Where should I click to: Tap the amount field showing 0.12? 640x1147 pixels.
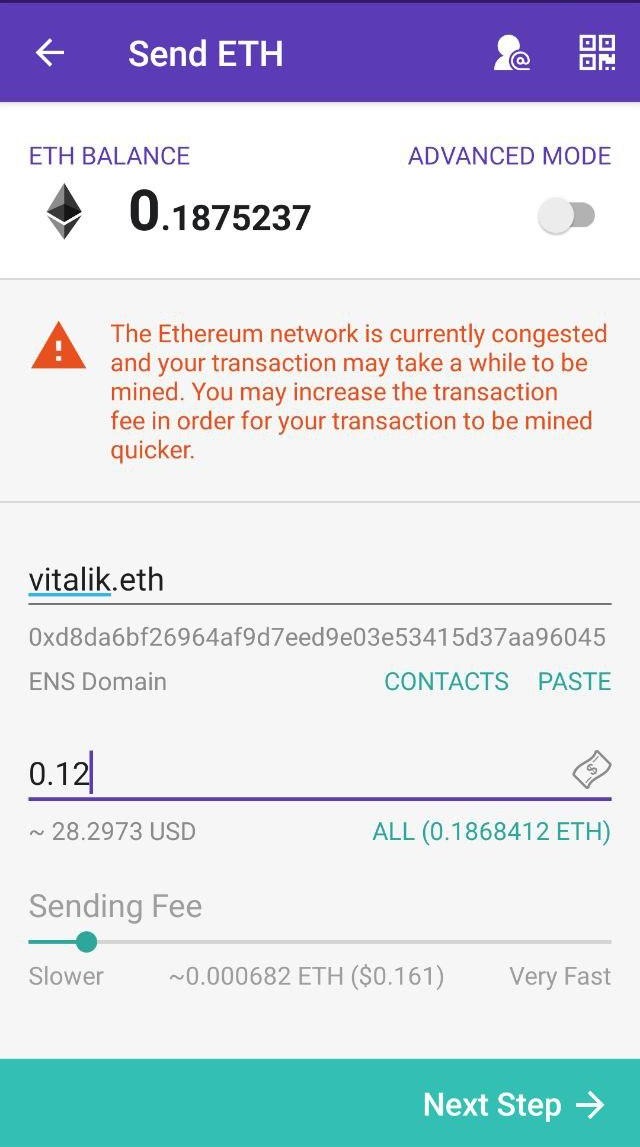tap(296, 774)
